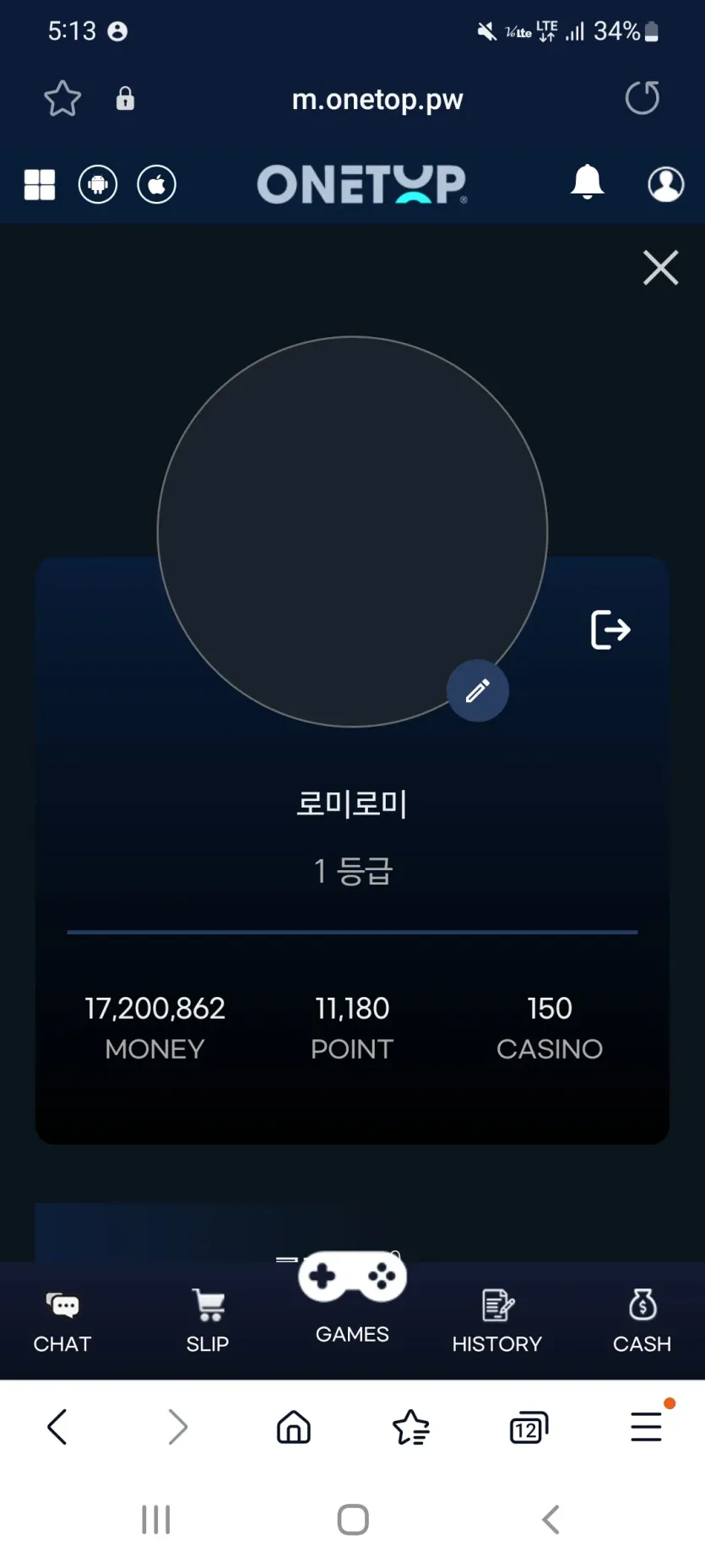The height and width of the screenshot is (1568, 705).
Task: Open the user account icon
Action: coord(665,183)
